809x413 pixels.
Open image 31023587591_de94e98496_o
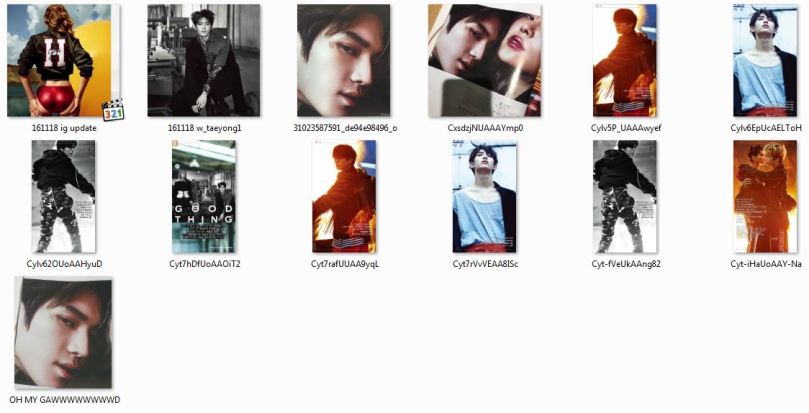pyautogui.click(x=344, y=61)
